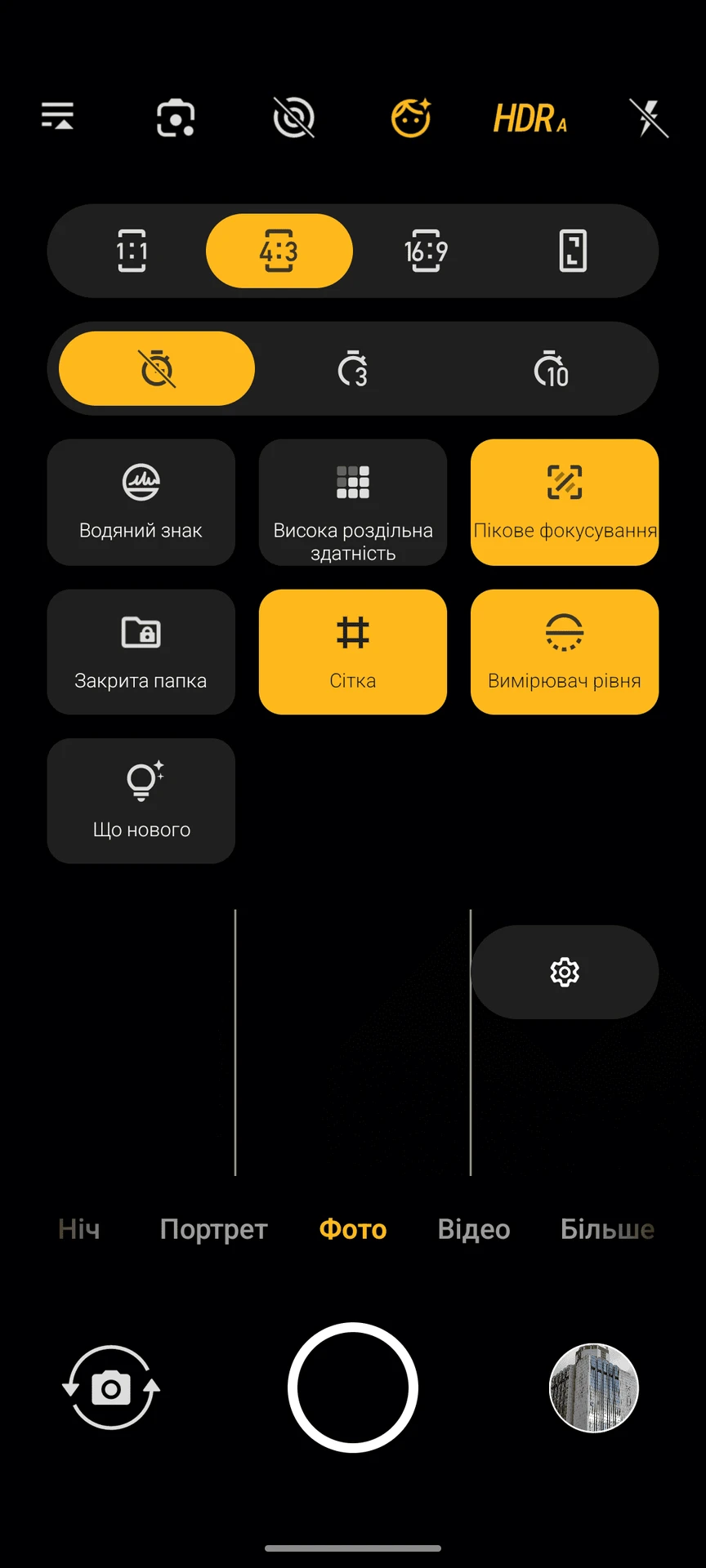
Task: Open camera settings gear
Action: click(x=565, y=972)
